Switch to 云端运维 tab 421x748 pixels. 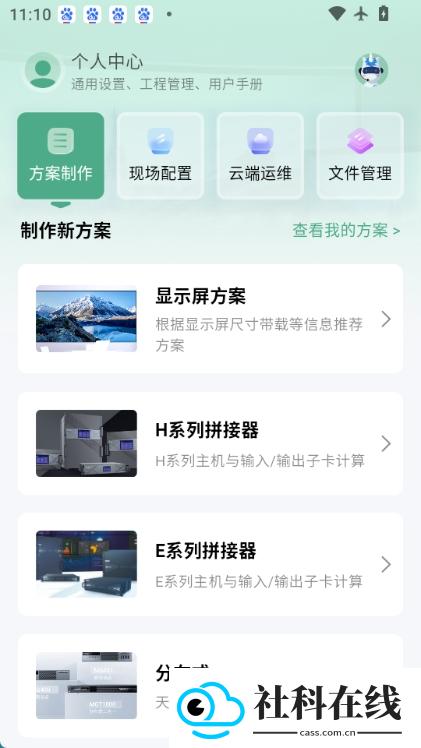tap(260, 156)
